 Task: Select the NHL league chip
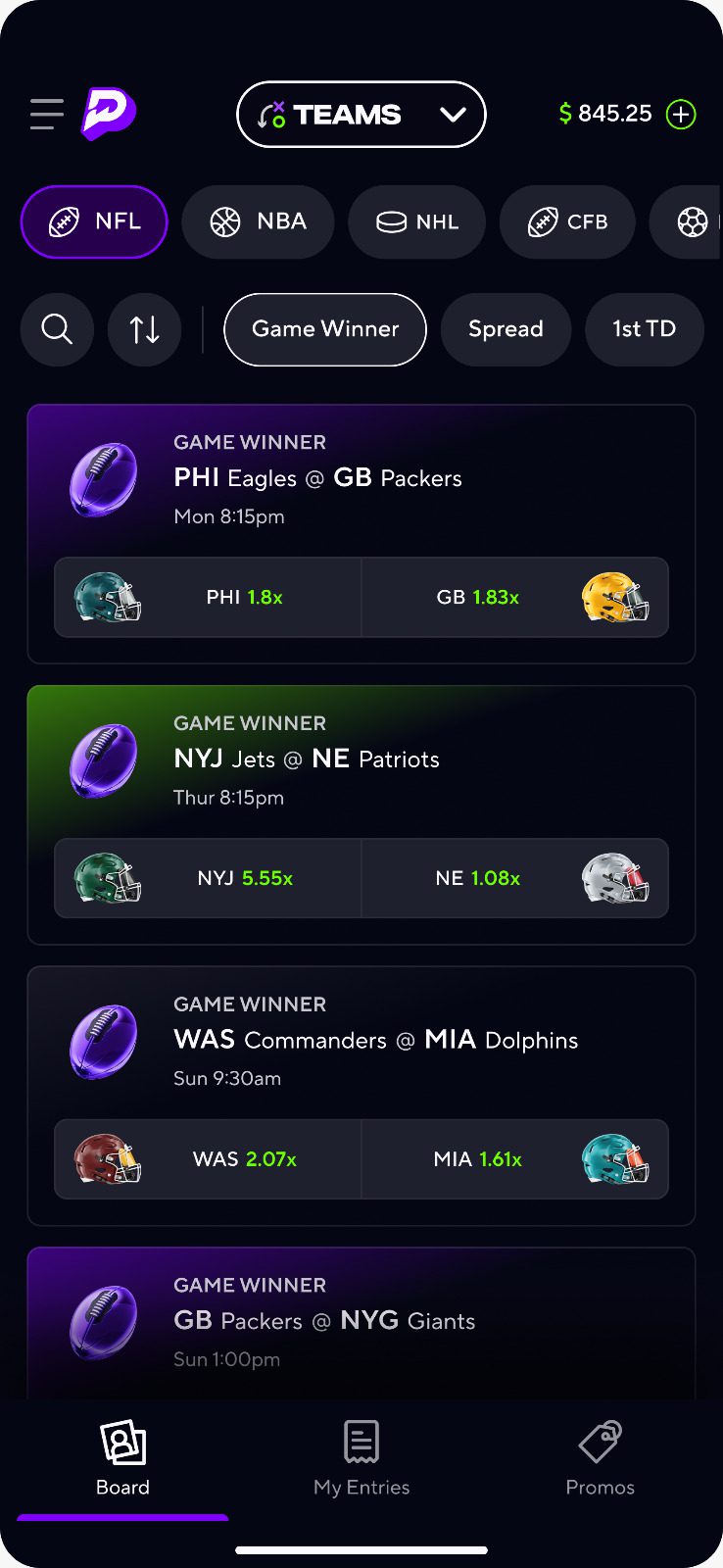(416, 222)
